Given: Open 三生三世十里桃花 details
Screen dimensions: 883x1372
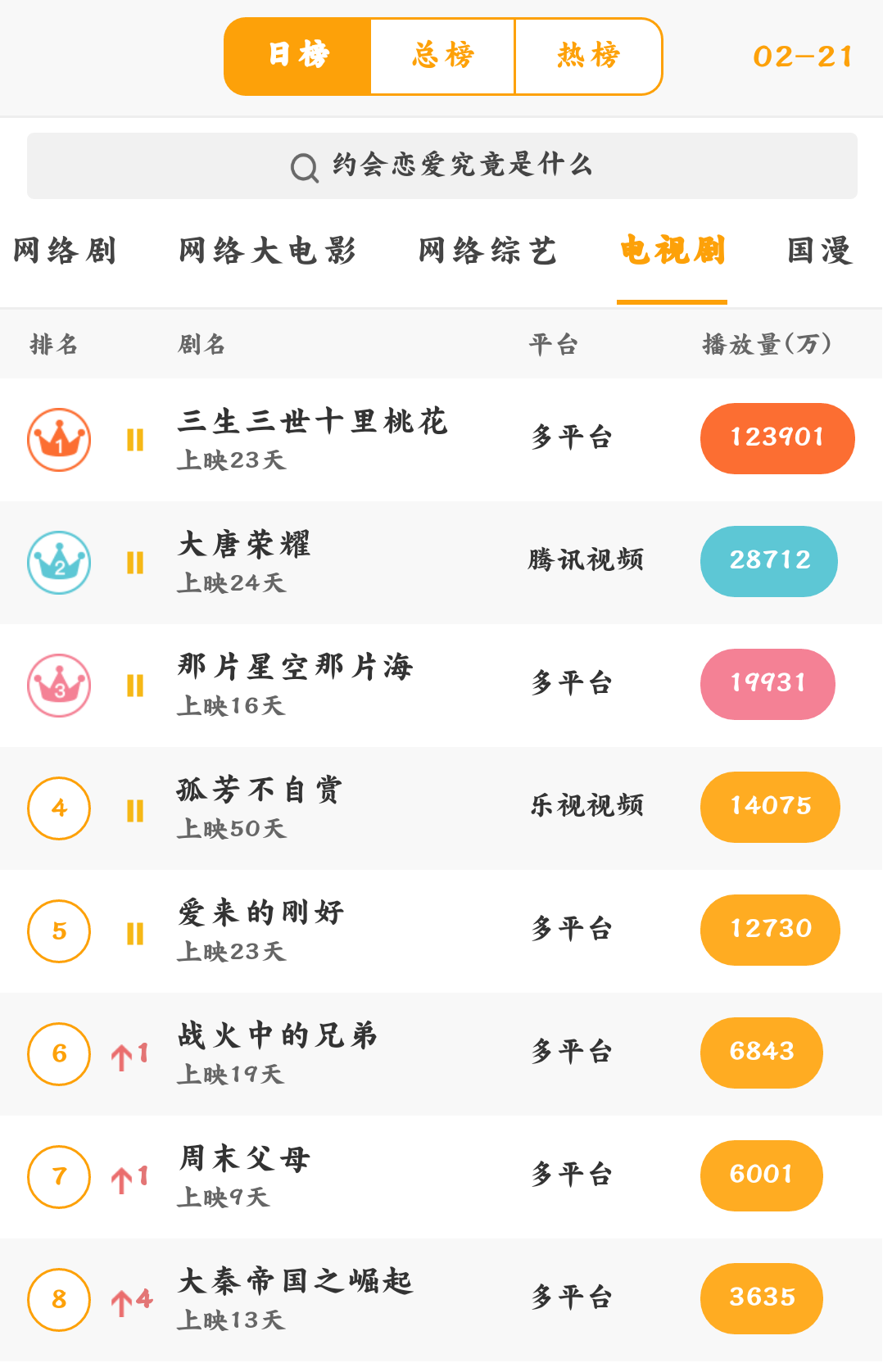Looking at the screenshot, I should [313, 439].
